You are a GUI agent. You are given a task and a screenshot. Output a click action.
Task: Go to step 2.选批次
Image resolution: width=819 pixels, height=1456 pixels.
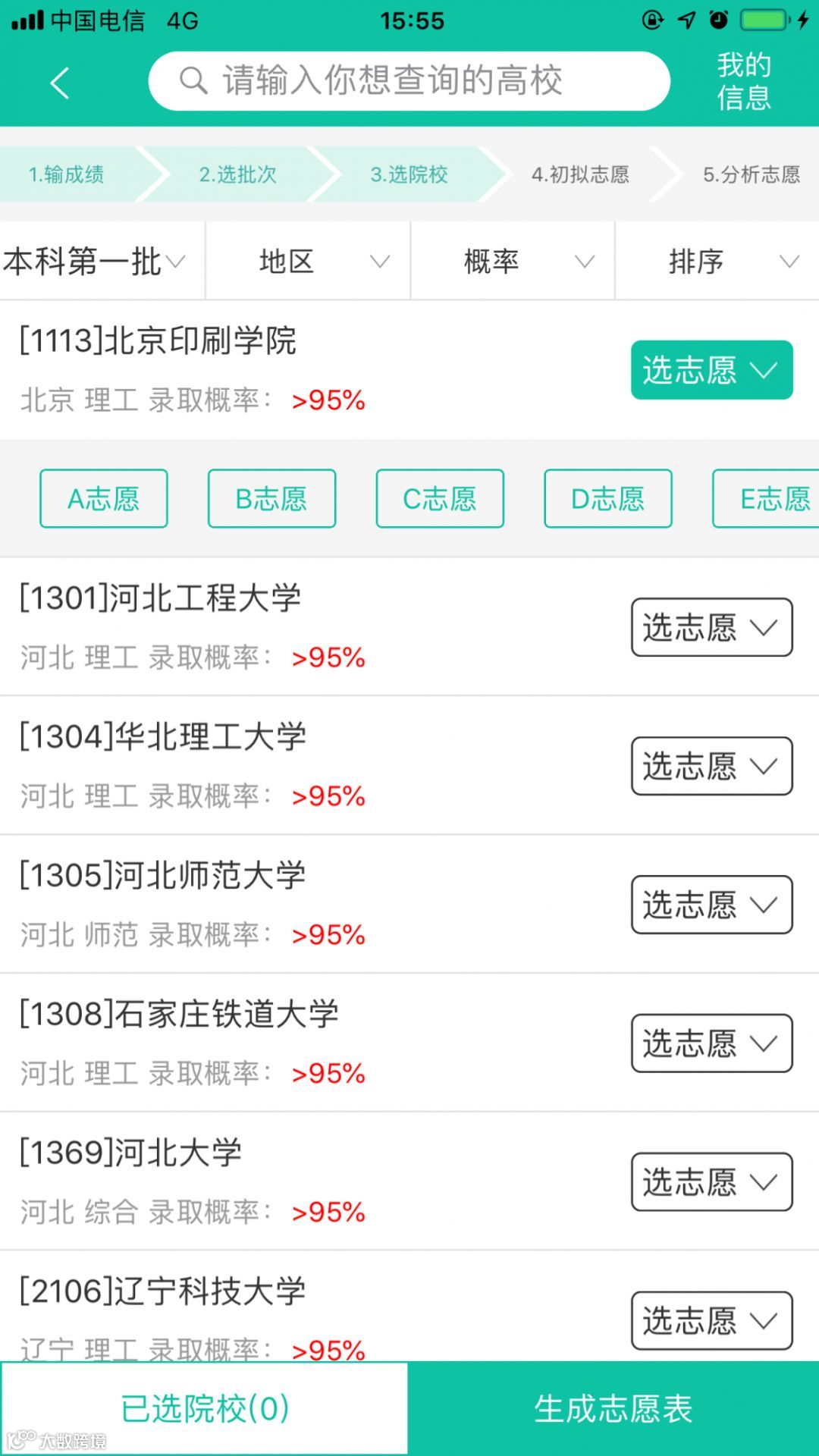(237, 174)
